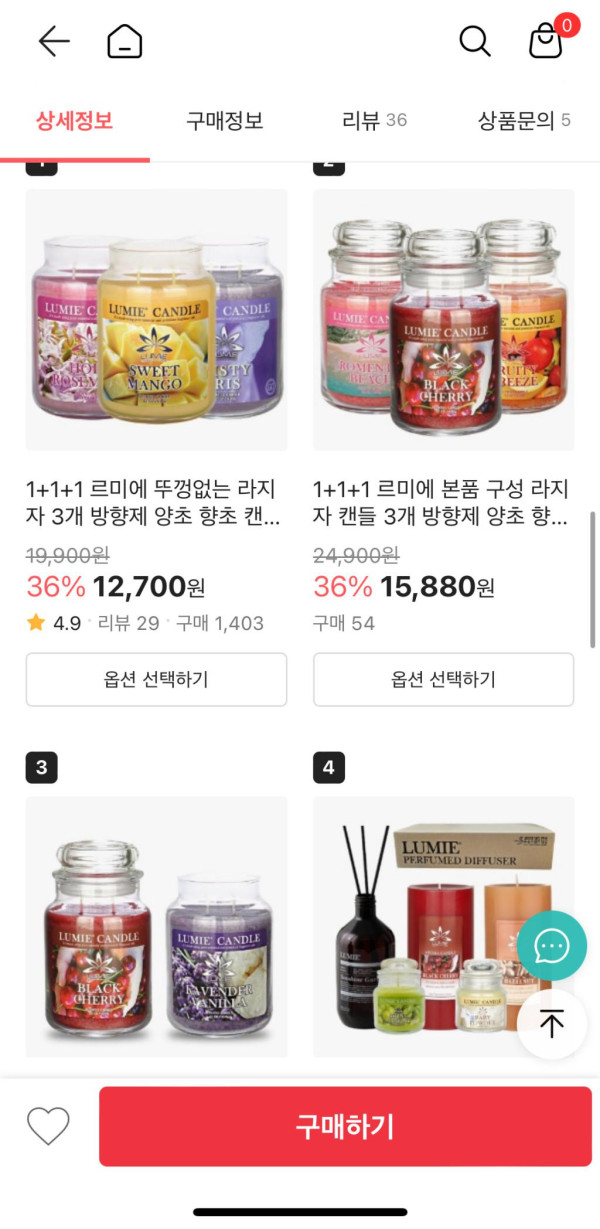
Task: Open the 15,880원 Black Cherry trio product
Action: pyautogui.click(x=444, y=320)
